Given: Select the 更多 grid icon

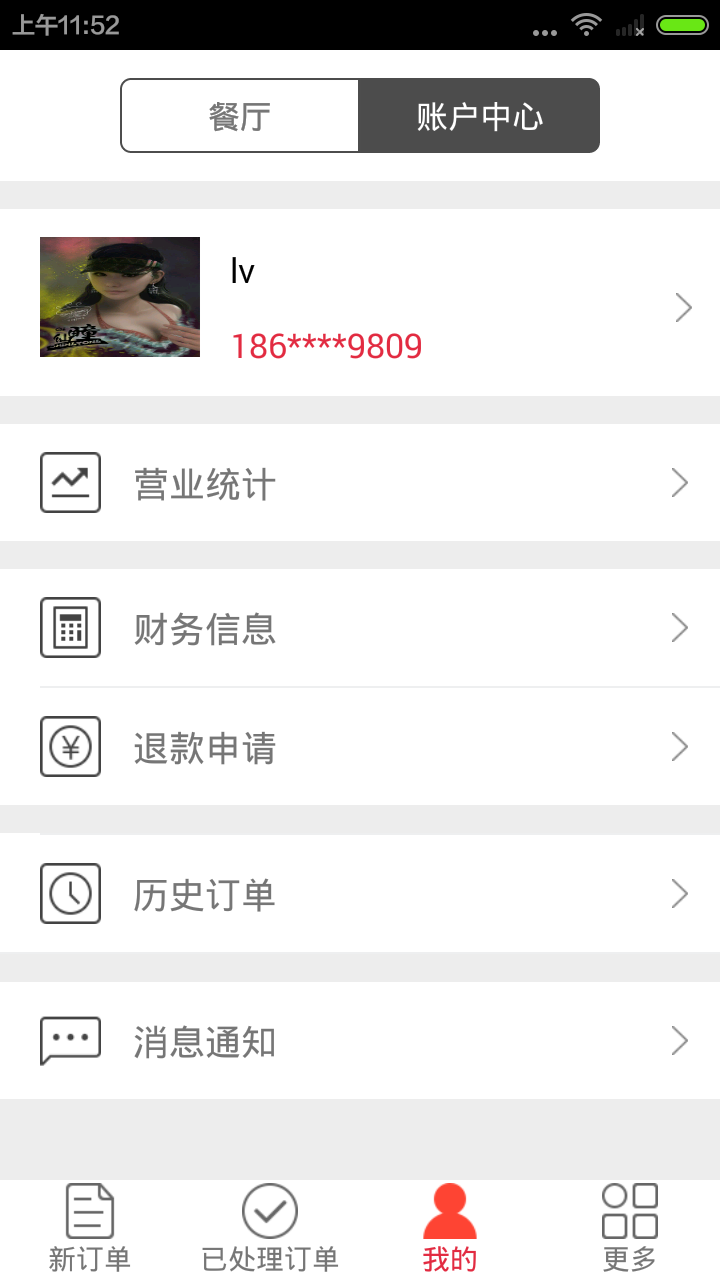Looking at the screenshot, I should (629, 1210).
